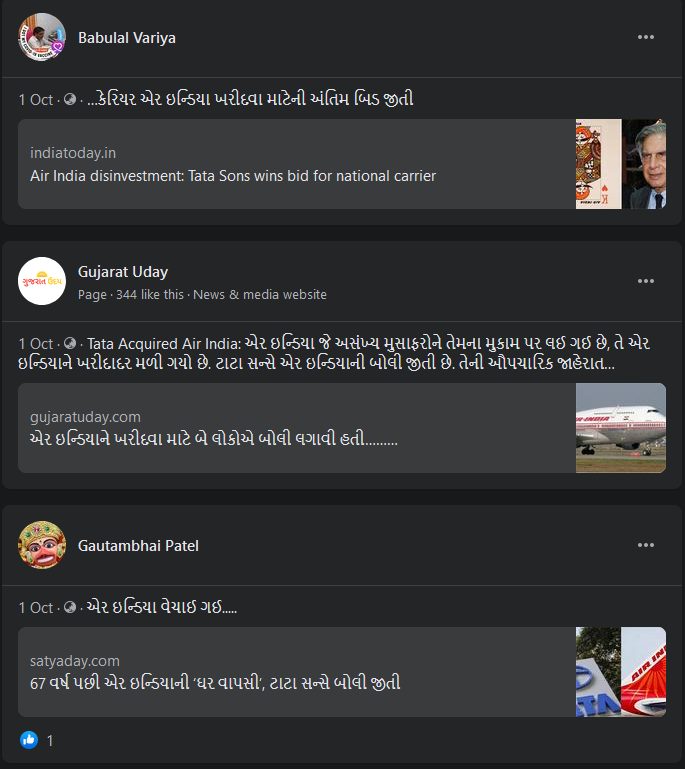This screenshot has width=685, height=769.
Task: Tap Babulal Variya's profile picture
Action: (x=42, y=38)
